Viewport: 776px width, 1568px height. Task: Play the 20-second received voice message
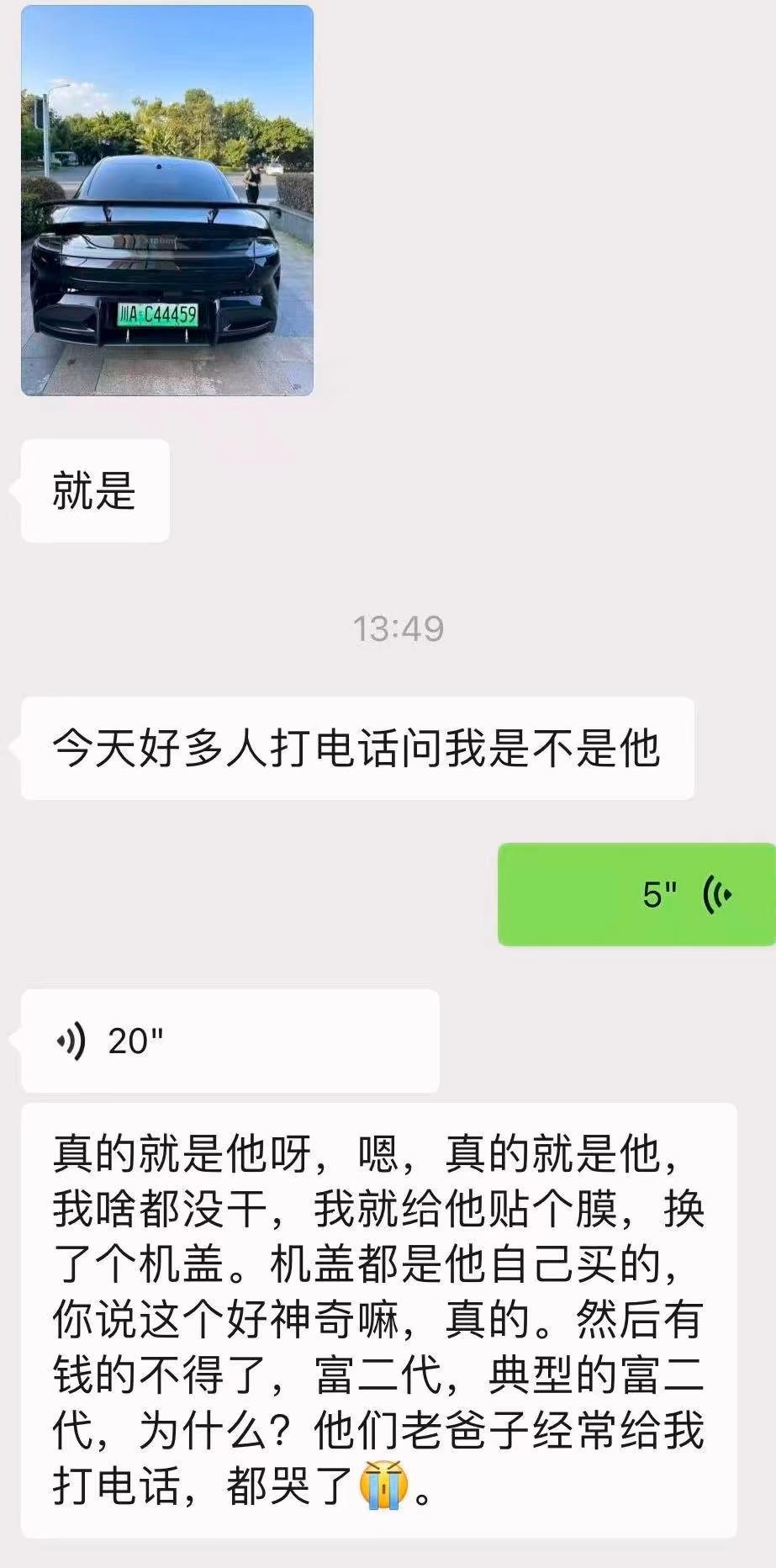click(230, 1041)
